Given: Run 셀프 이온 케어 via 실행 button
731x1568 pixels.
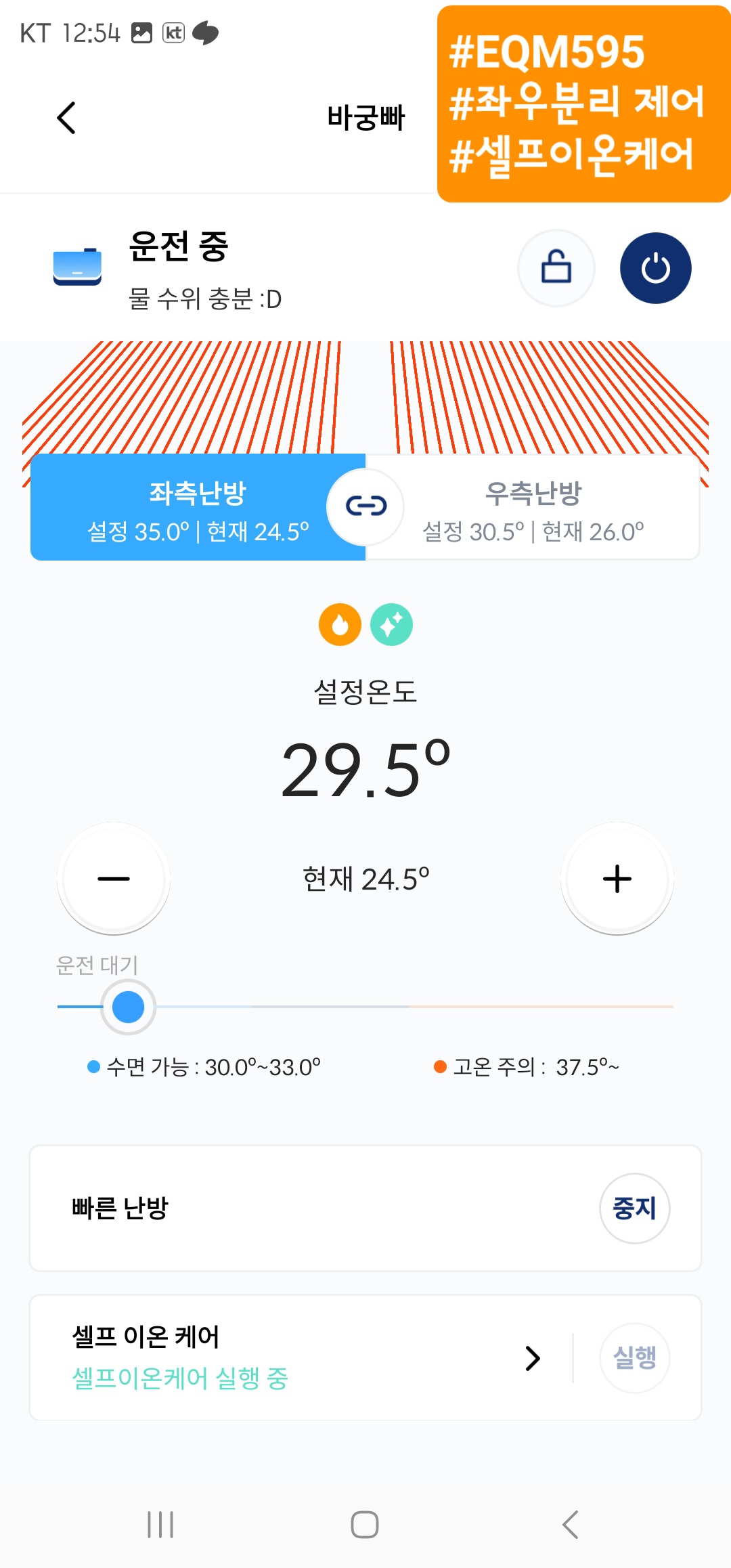Looking at the screenshot, I should click(634, 1359).
